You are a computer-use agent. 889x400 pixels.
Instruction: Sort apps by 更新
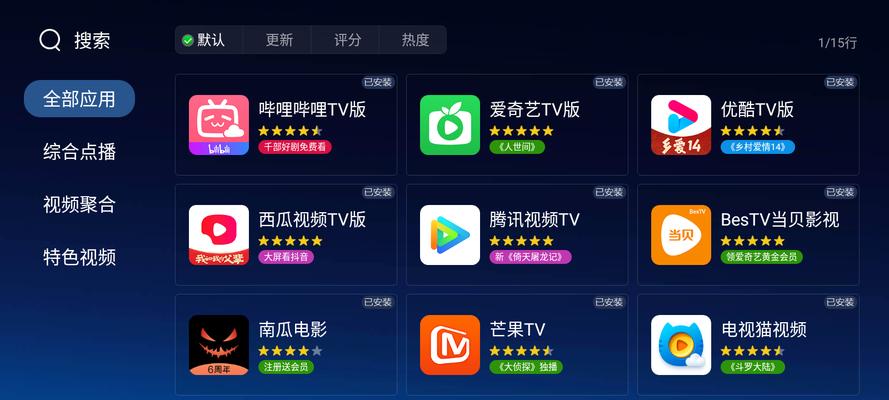[x=279, y=40]
